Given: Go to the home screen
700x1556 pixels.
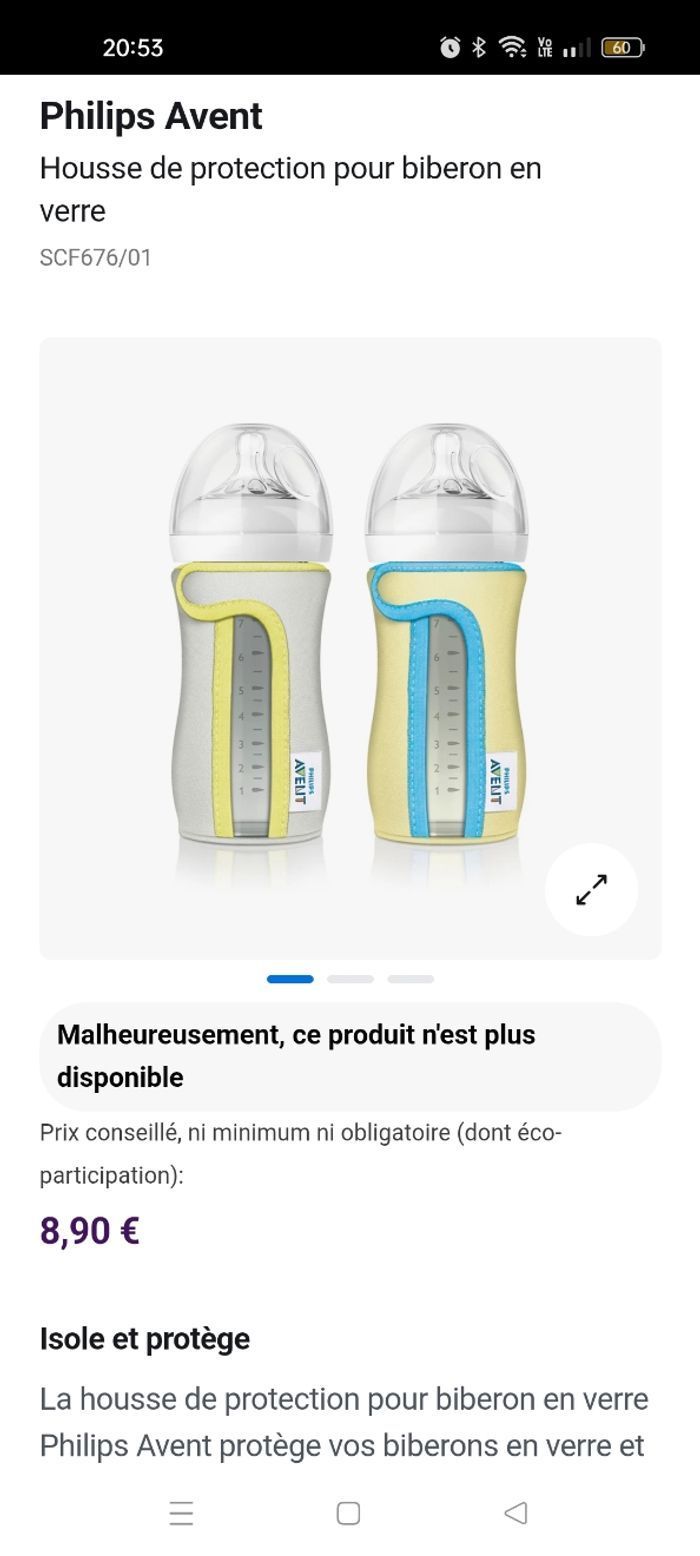Looking at the screenshot, I should coord(348,1513).
